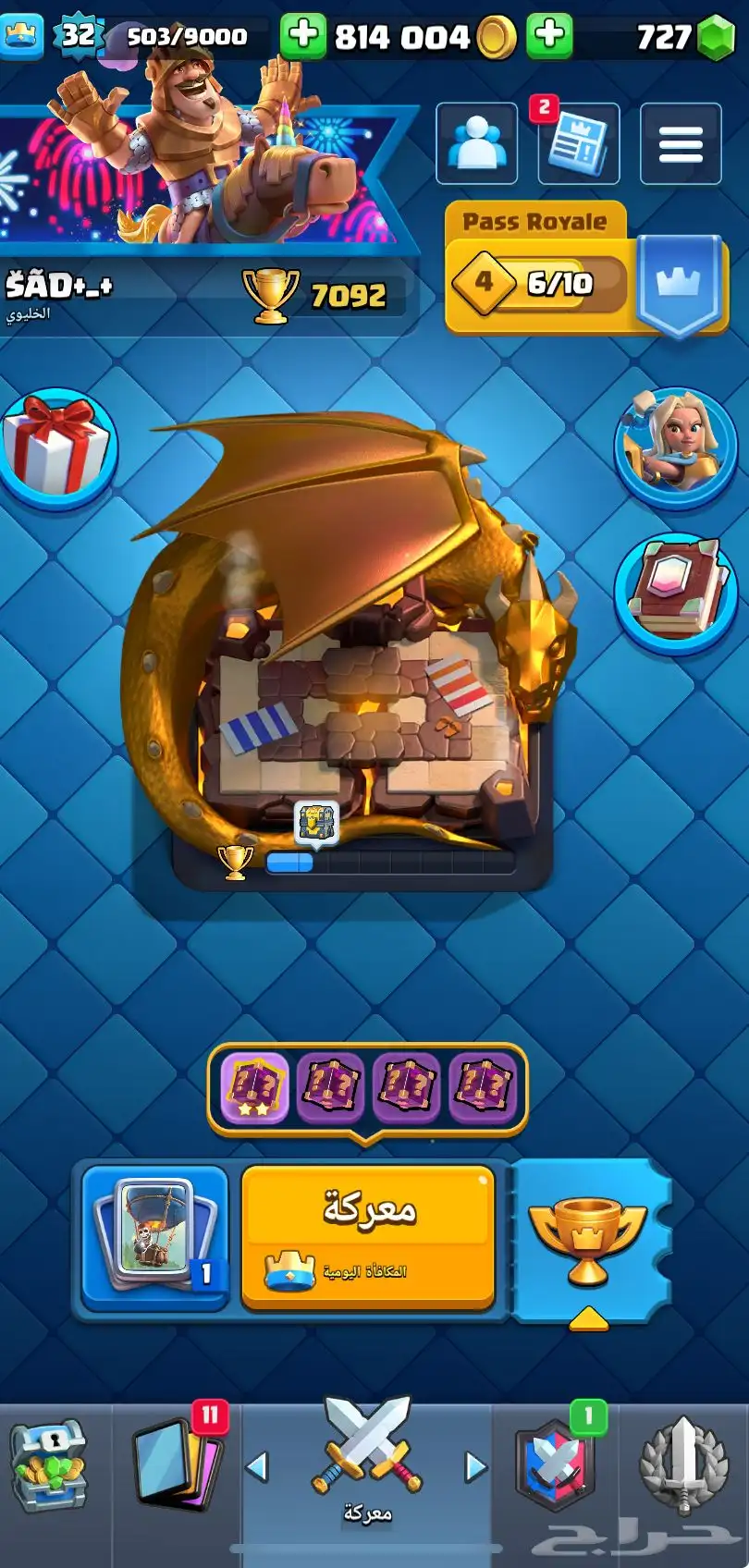This screenshot has width=749, height=1568.
Task: Buy gems with the green plus button
Action: 549,36
